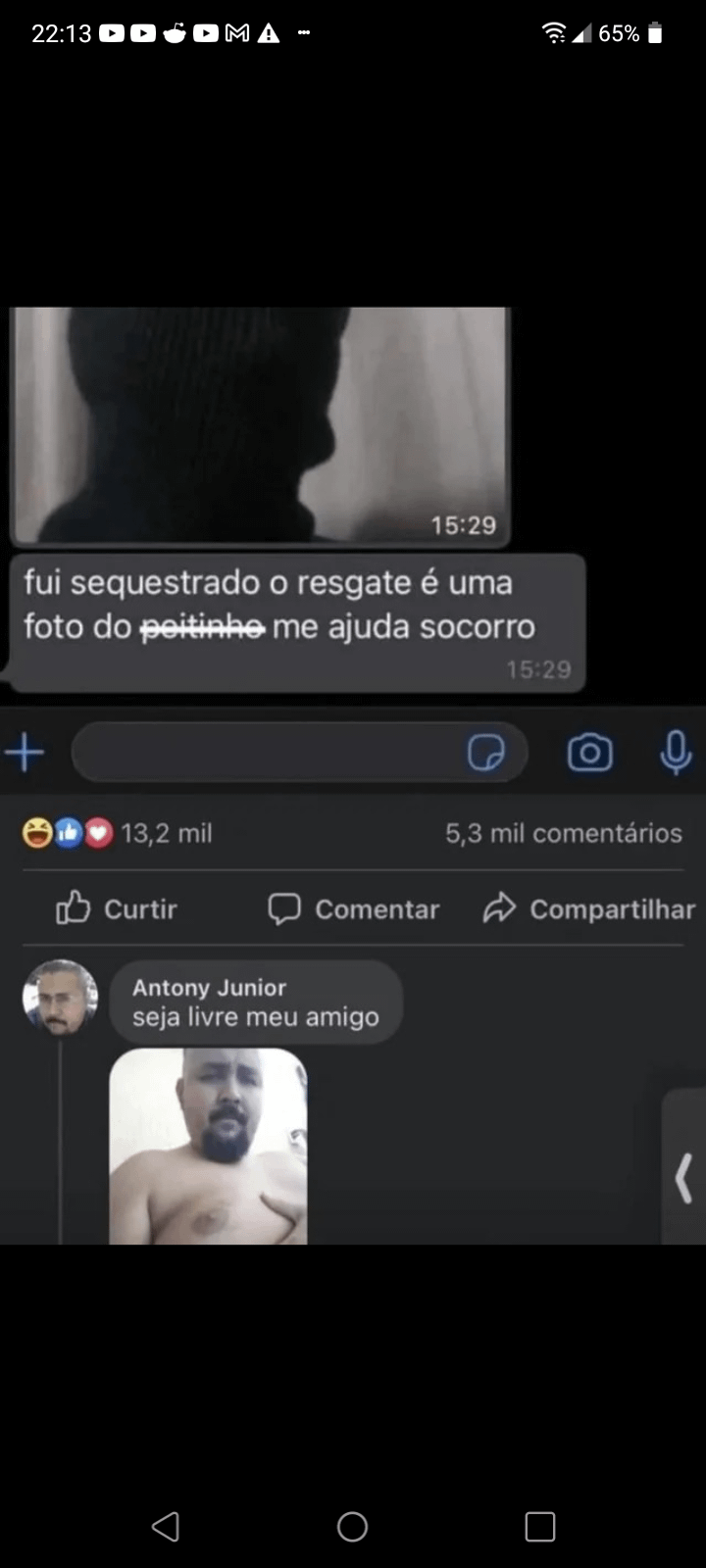Screen dimensions: 706x1568
Task: Tap the fullscreen meme image
Action: tap(353, 774)
